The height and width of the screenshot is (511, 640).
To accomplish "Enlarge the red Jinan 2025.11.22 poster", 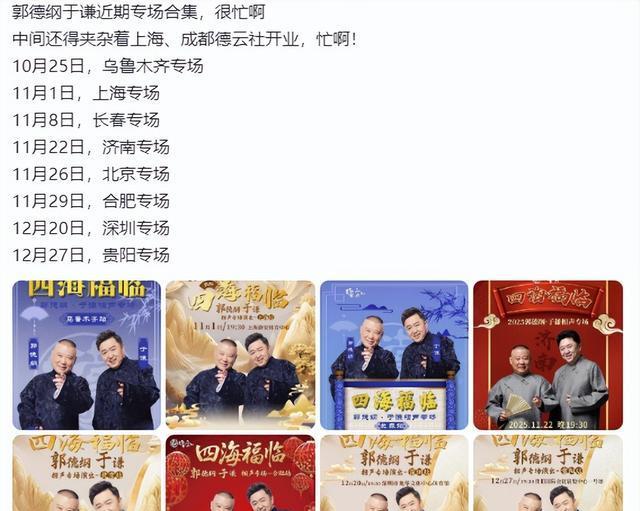I will [x=547, y=355].
